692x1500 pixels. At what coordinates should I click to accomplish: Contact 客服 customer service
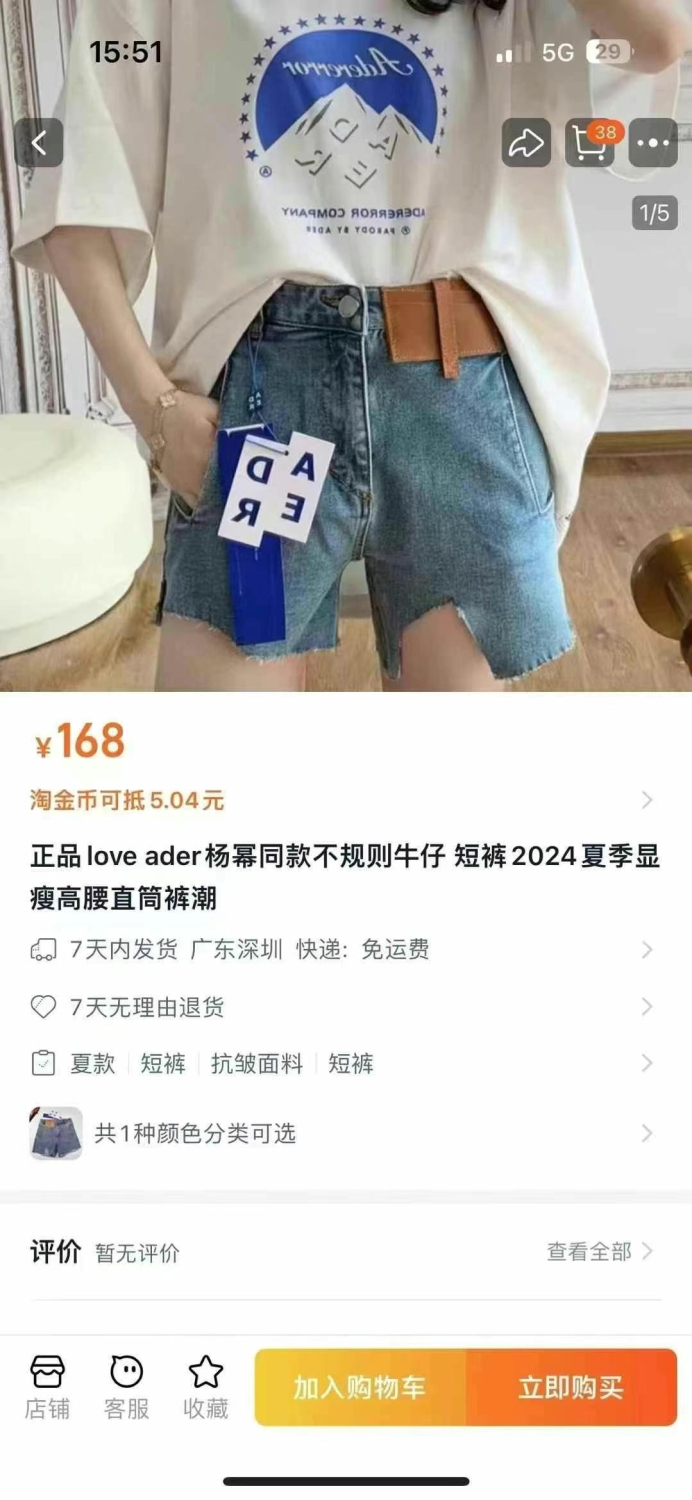click(x=127, y=1387)
